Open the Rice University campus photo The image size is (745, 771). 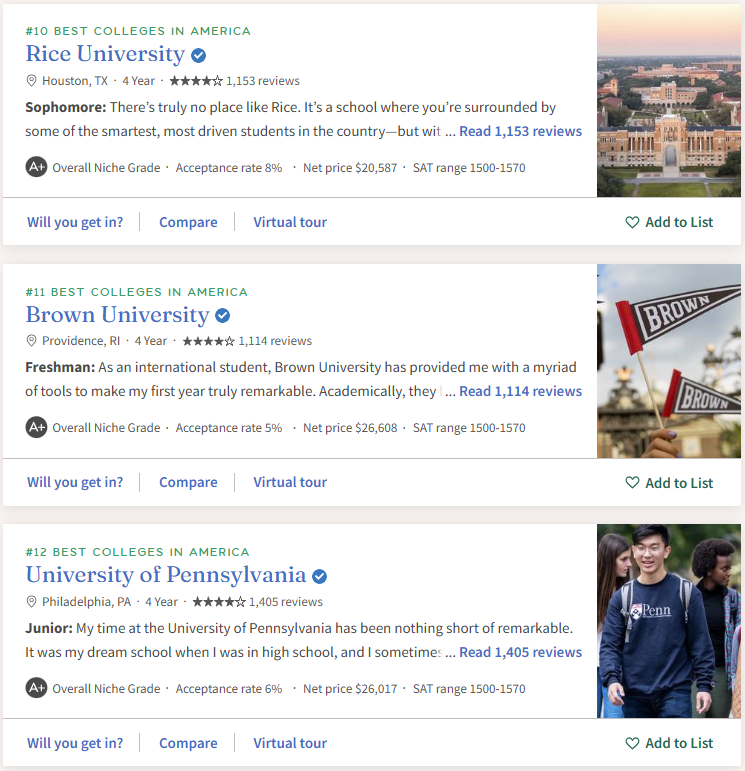coord(670,100)
